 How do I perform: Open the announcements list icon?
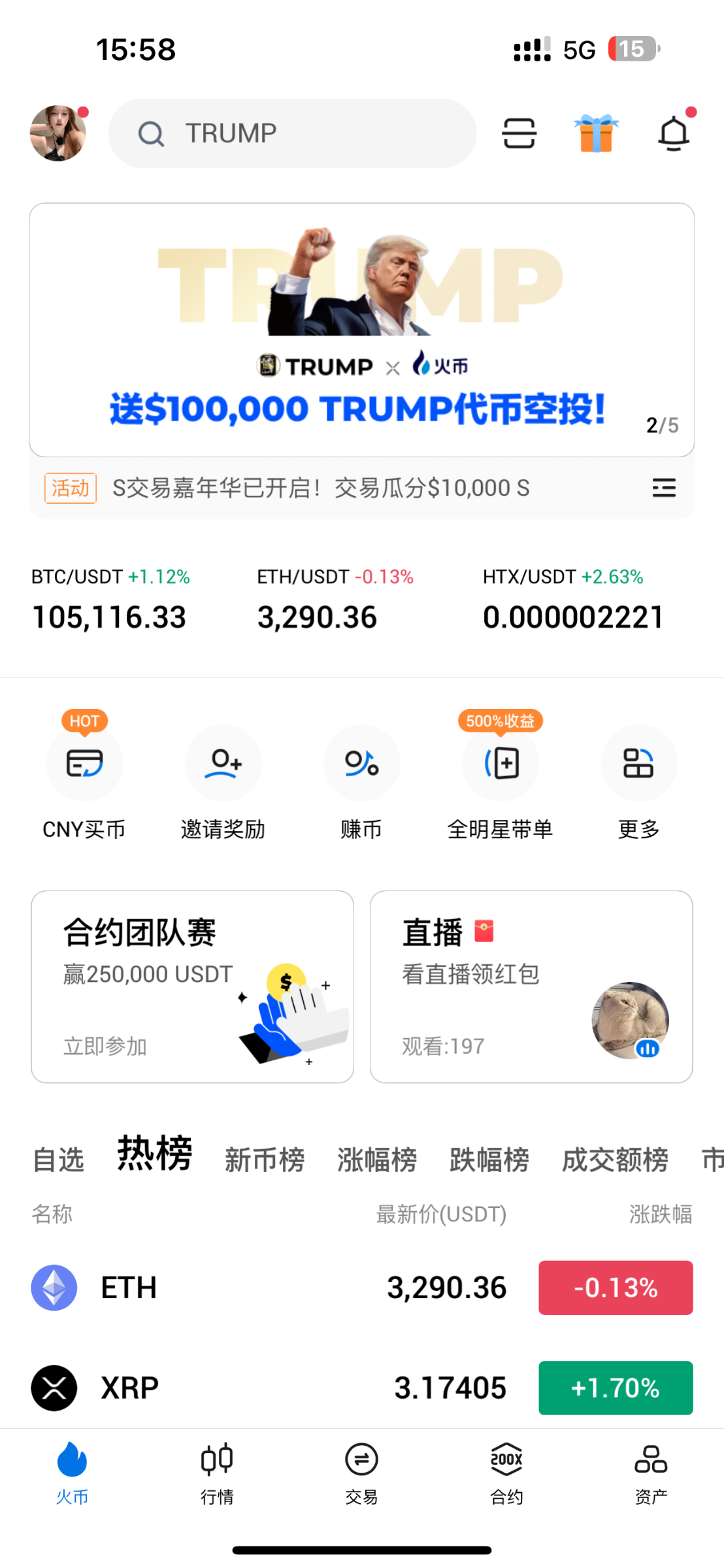[x=664, y=487]
